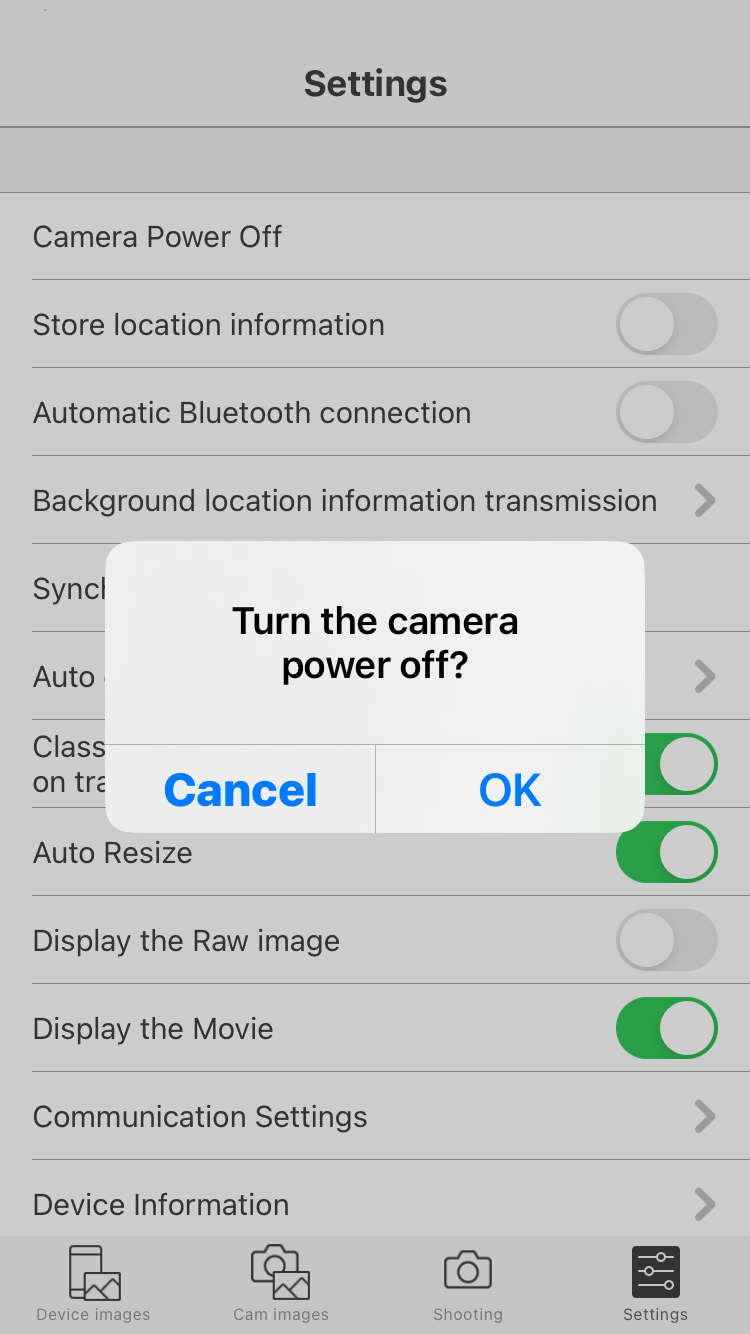Enable Store location information
Viewport: 750px width, 1334px height.
click(667, 324)
